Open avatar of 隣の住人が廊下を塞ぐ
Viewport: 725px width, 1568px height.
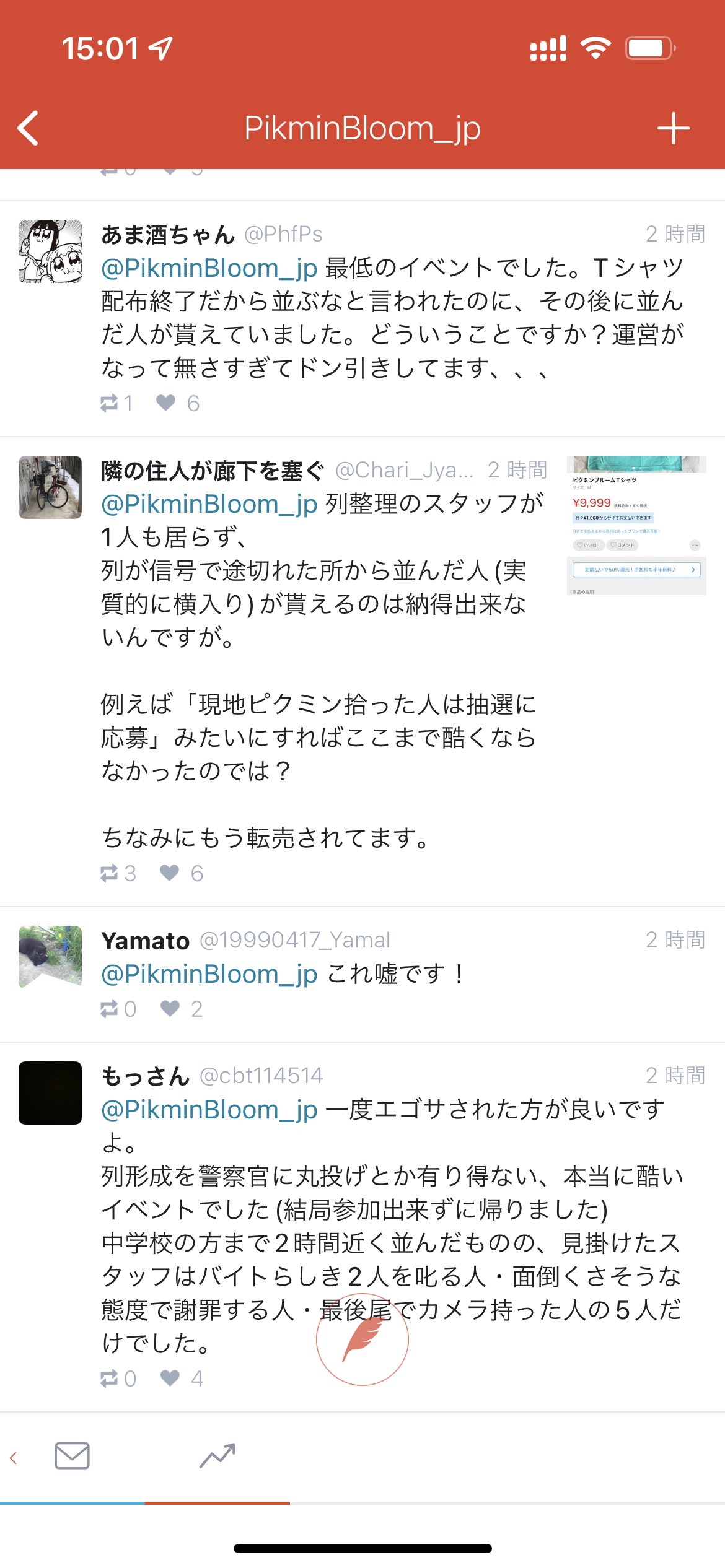[50, 487]
